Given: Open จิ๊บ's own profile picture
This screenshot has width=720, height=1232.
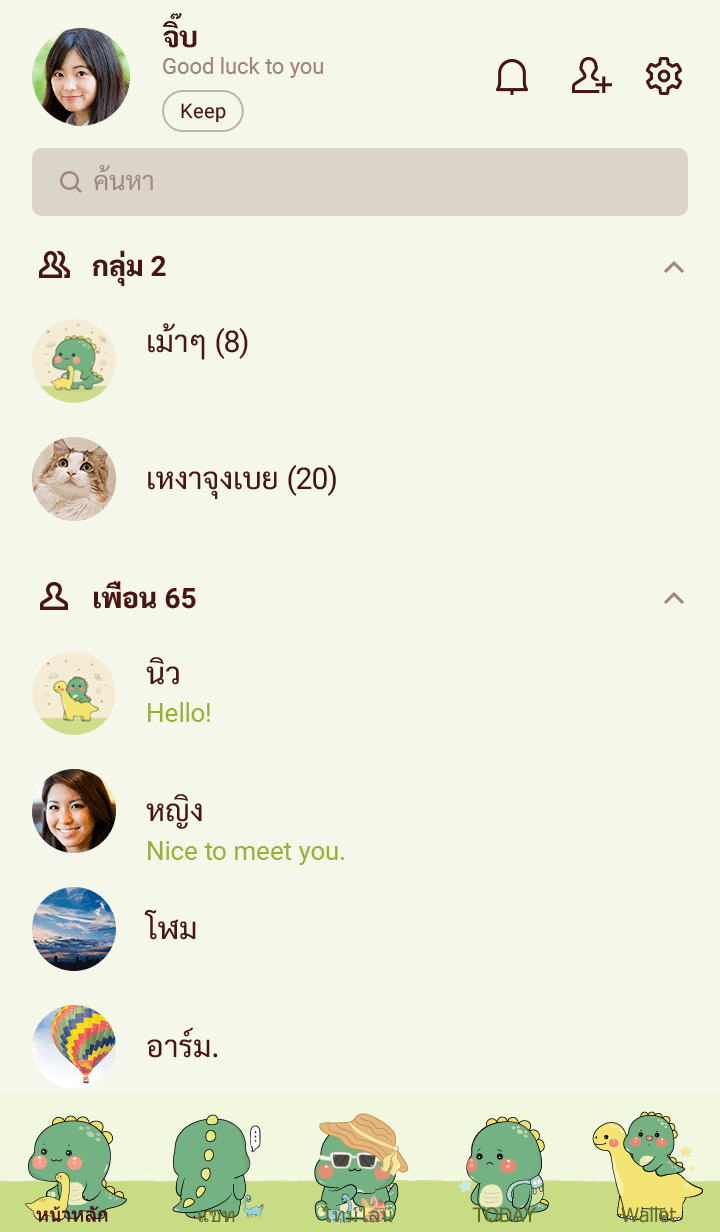Looking at the screenshot, I should point(81,77).
